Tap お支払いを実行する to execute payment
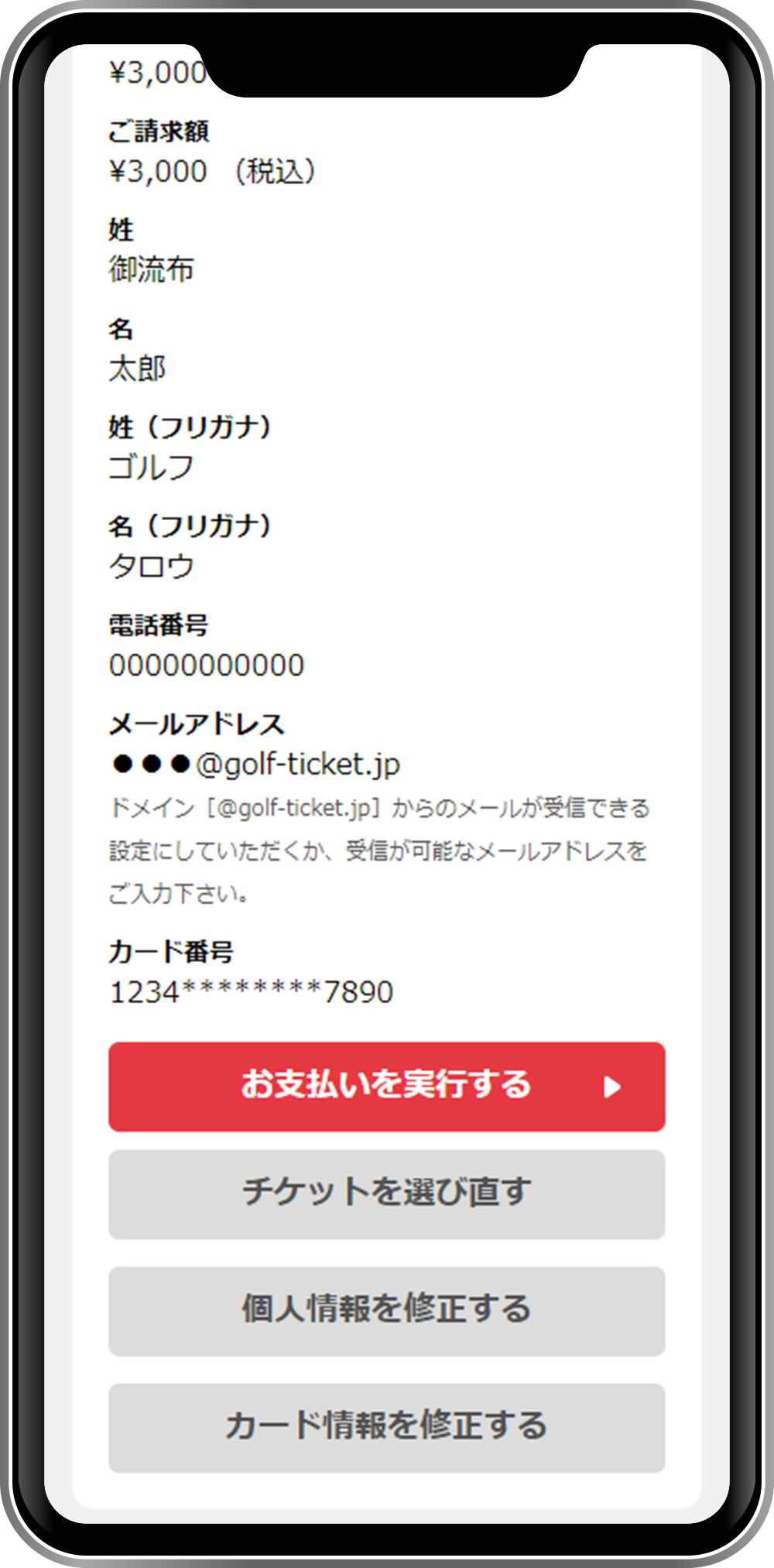This screenshot has height=1568, width=774. [386, 1086]
